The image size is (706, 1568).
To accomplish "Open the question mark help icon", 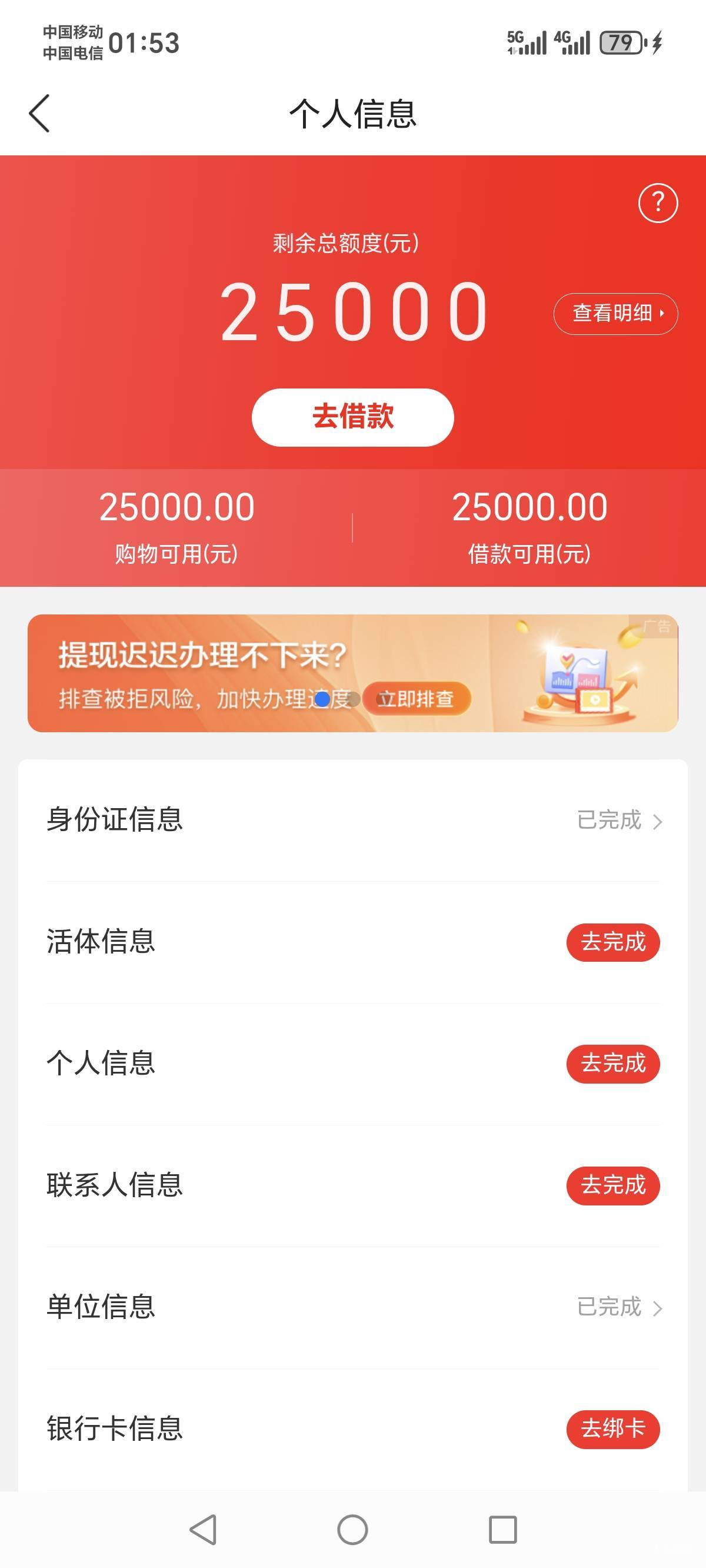I will click(x=658, y=202).
